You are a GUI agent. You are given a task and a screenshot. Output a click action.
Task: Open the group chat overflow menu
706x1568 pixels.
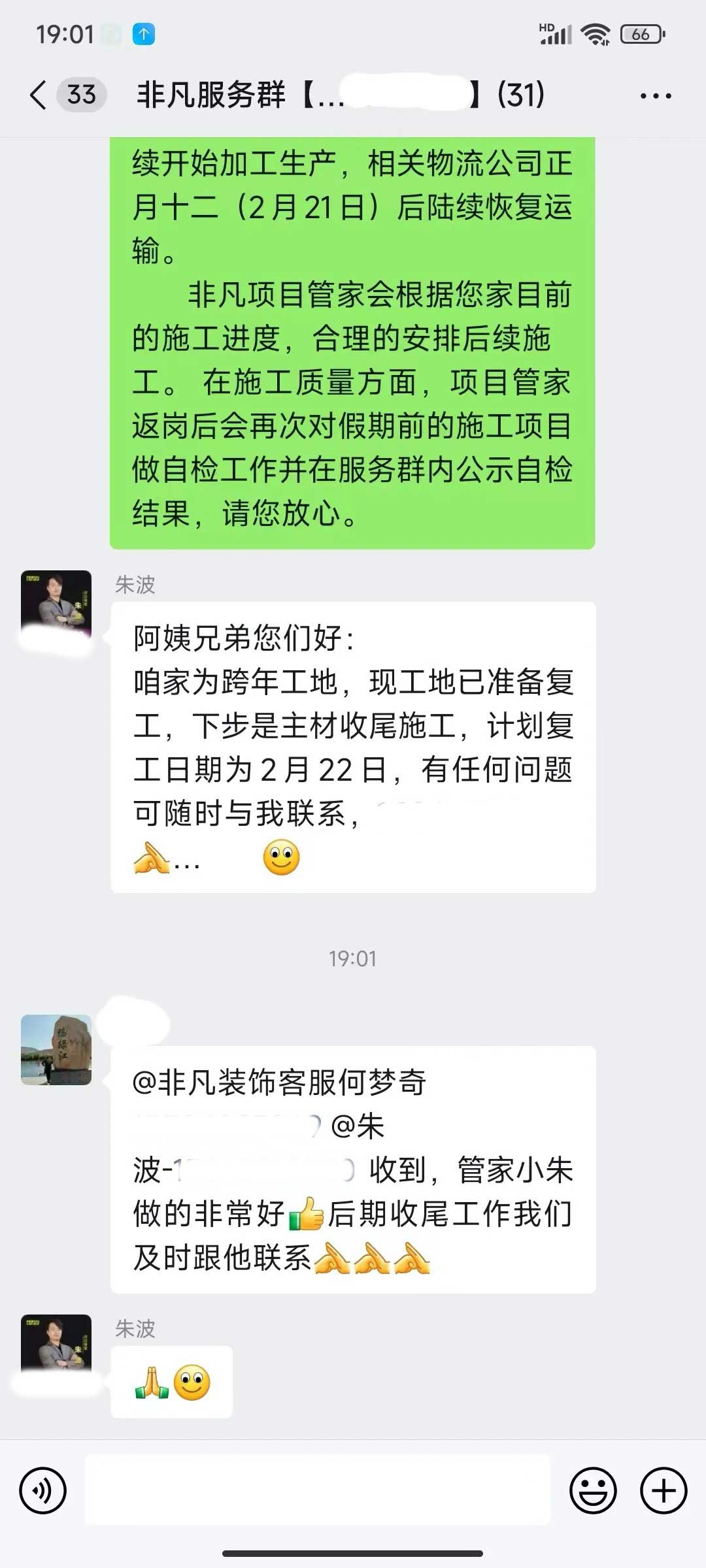coord(655,96)
